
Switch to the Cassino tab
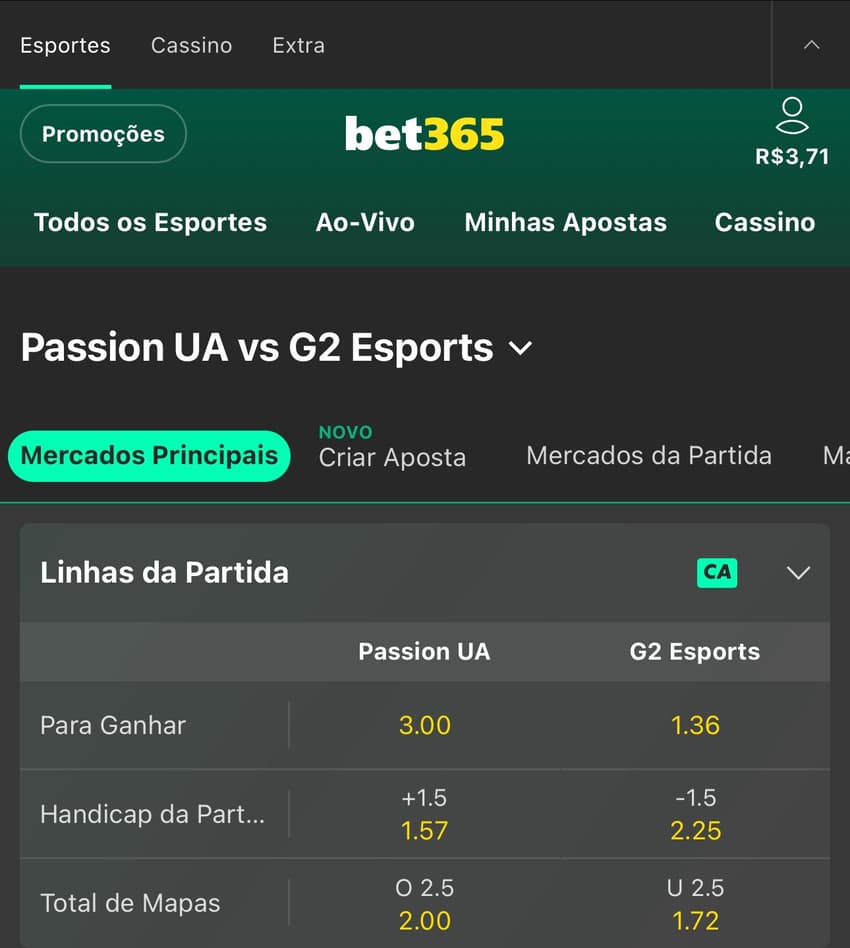191,45
